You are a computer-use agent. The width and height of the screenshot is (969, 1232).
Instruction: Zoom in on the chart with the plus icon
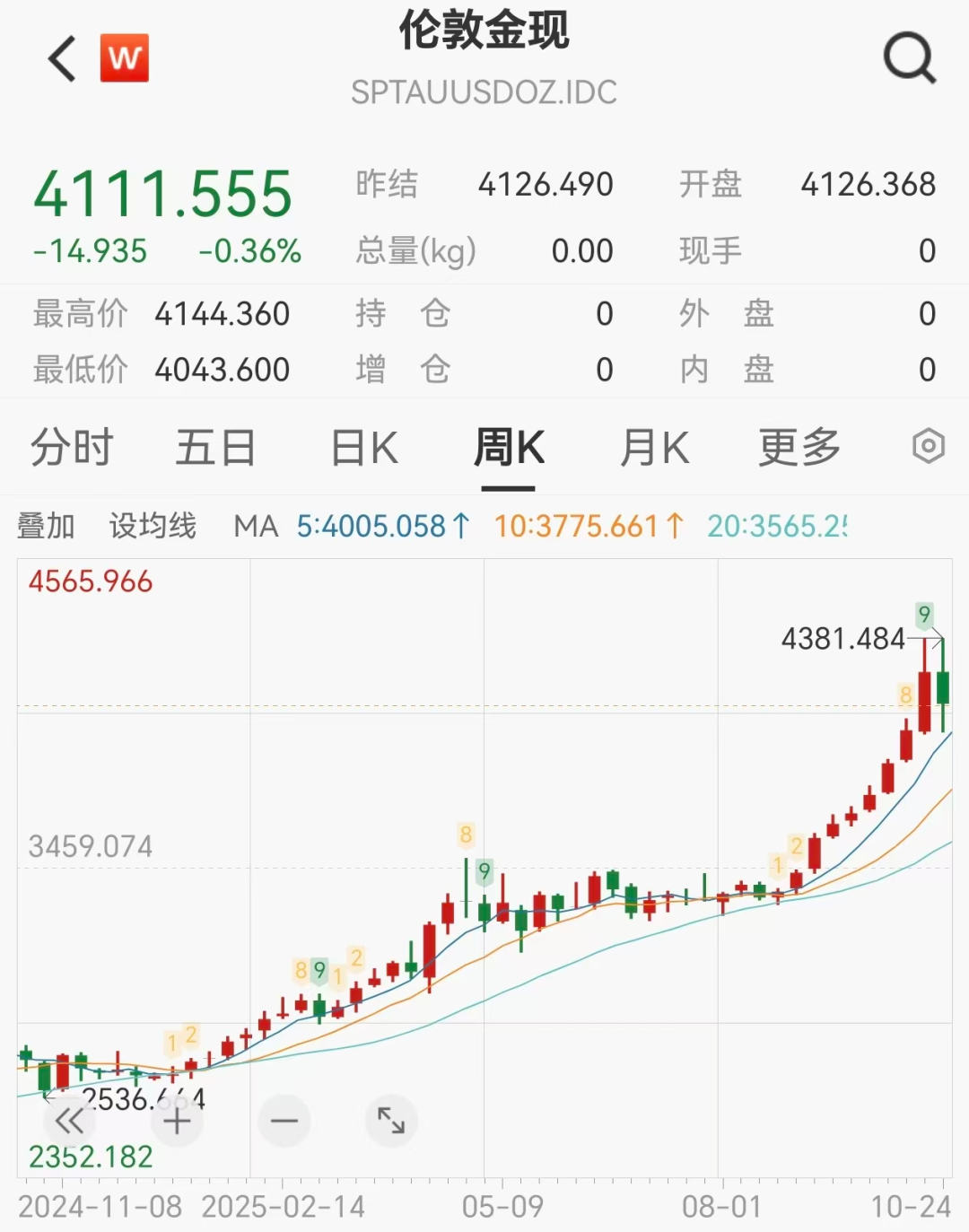(177, 1121)
